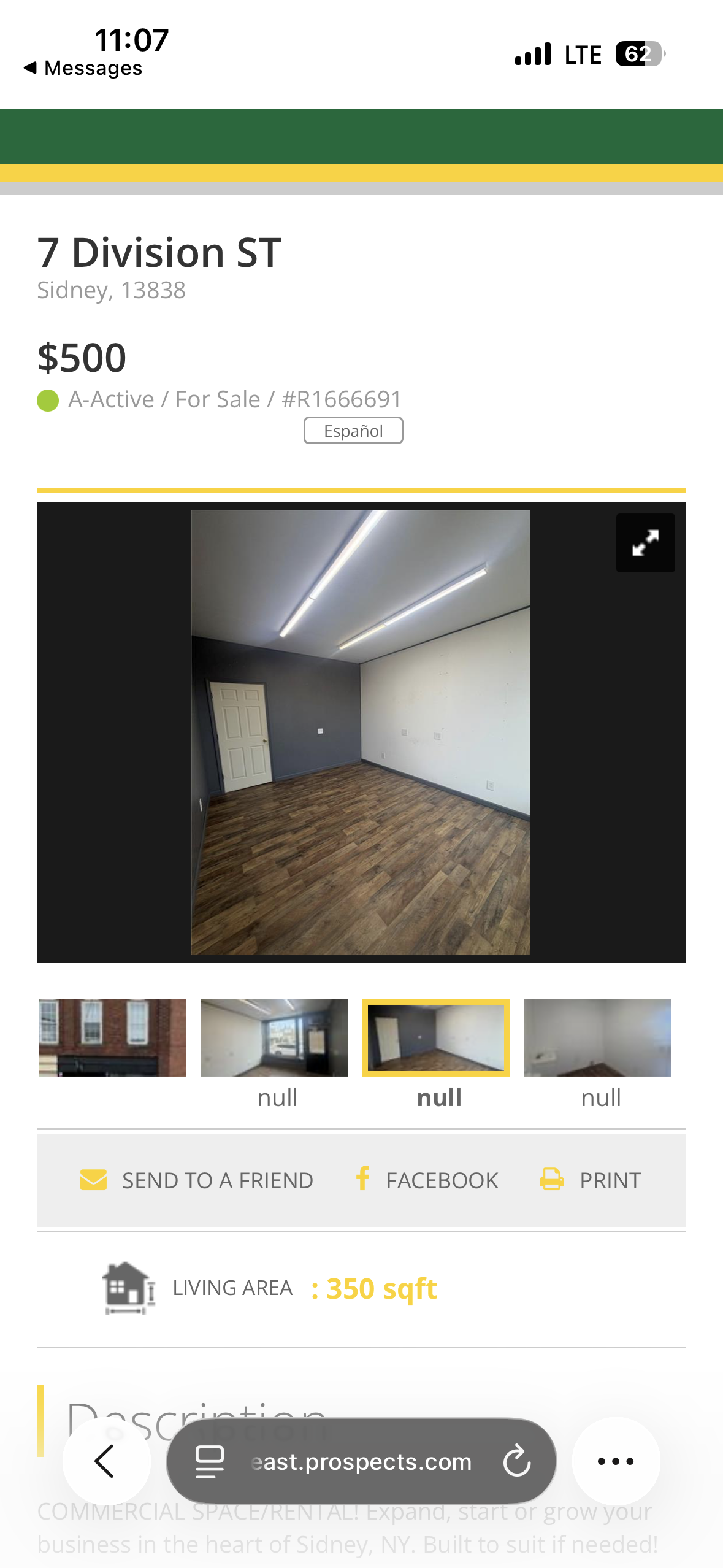The width and height of the screenshot is (723, 1568).
Task: Tap the east.prospects.com address bar
Action: click(x=361, y=1462)
